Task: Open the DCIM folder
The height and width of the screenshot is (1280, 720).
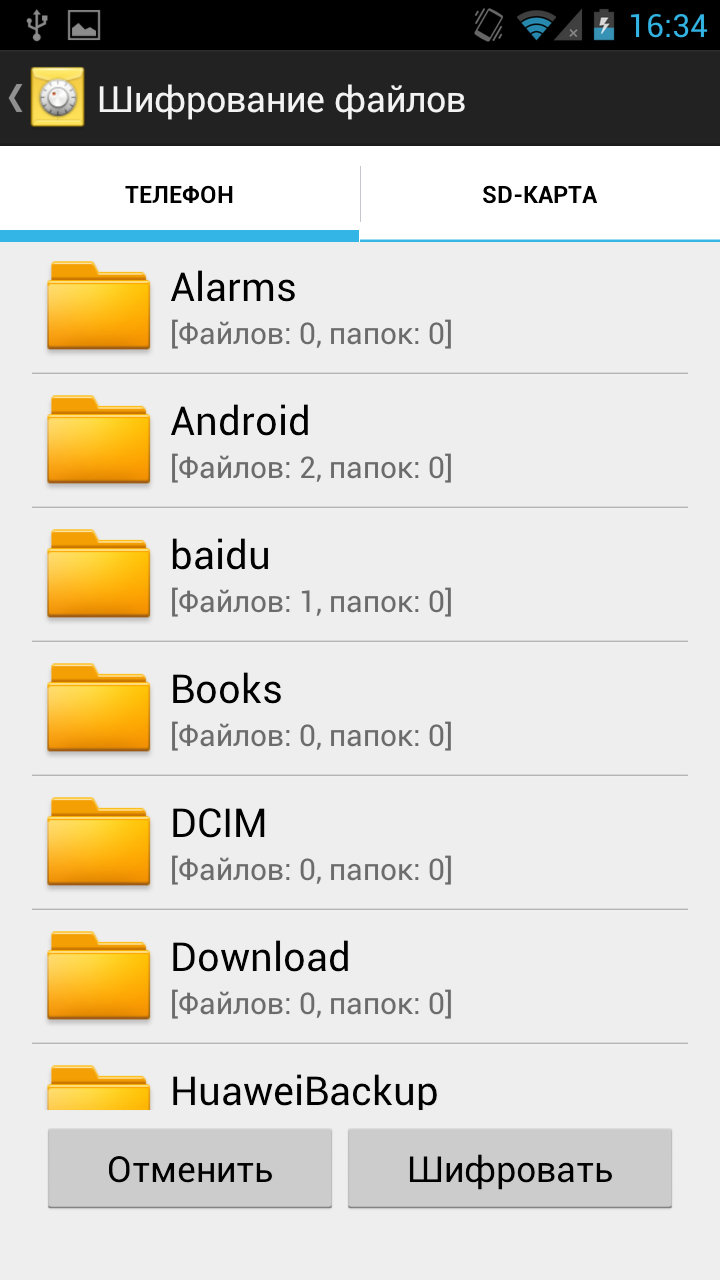Action: (360, 843)
